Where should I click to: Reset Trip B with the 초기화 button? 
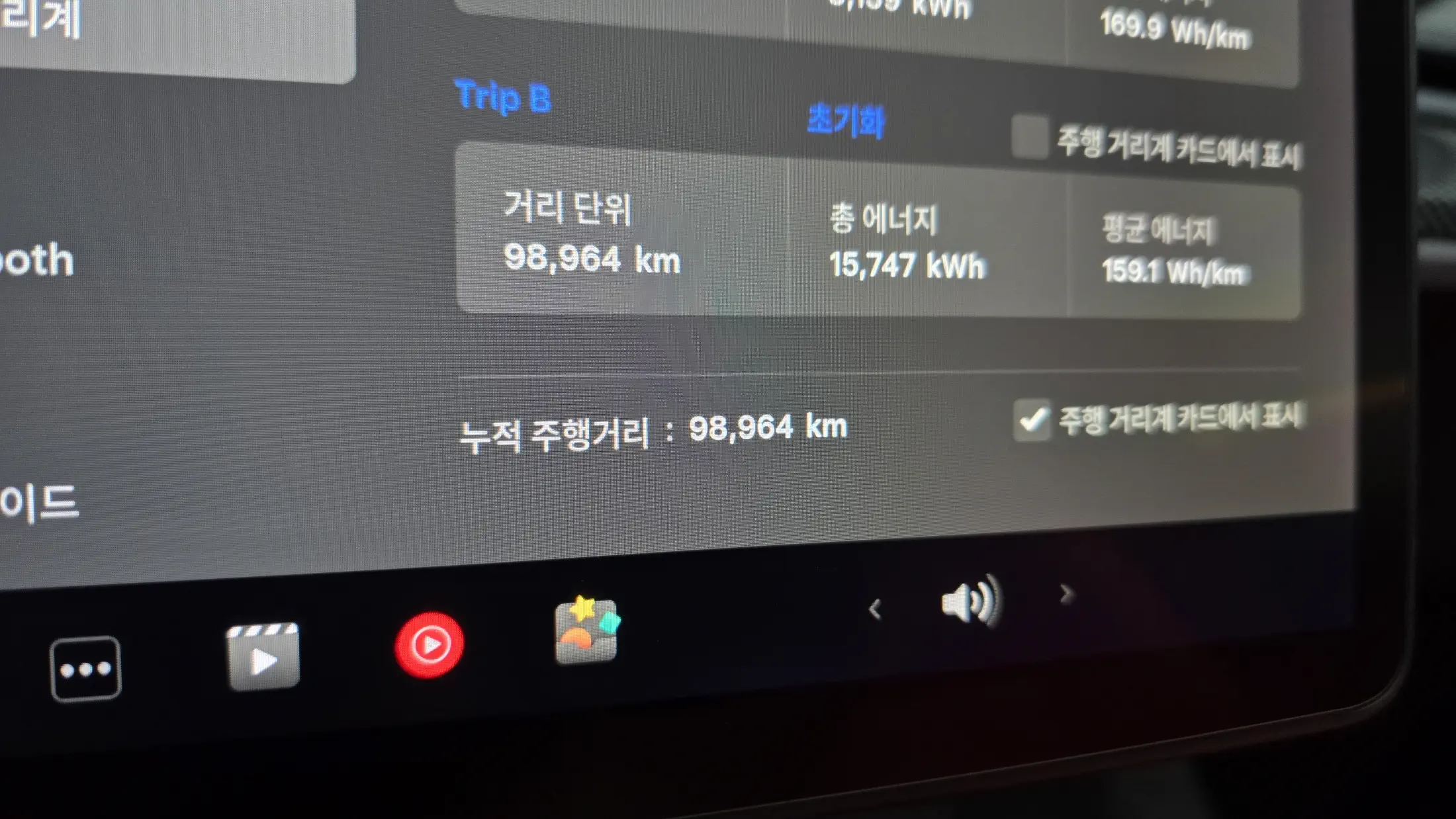pyautogui.click(x=845, y=121)
